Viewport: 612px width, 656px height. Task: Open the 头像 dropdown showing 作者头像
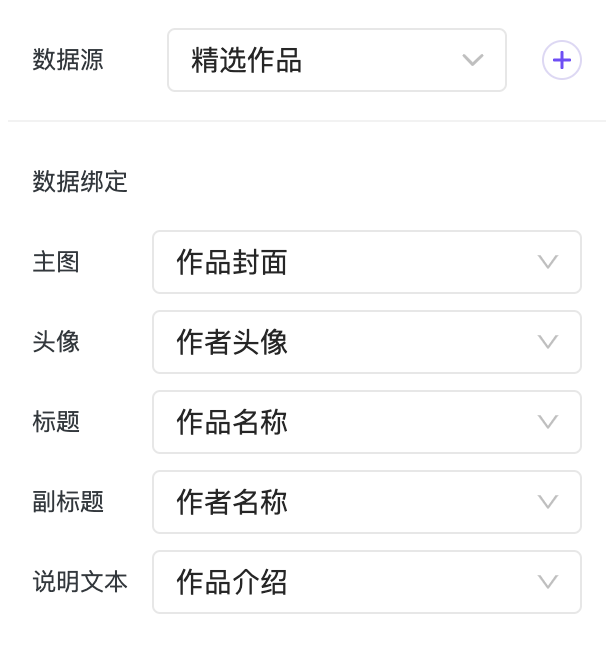click(x=366, y=342)
